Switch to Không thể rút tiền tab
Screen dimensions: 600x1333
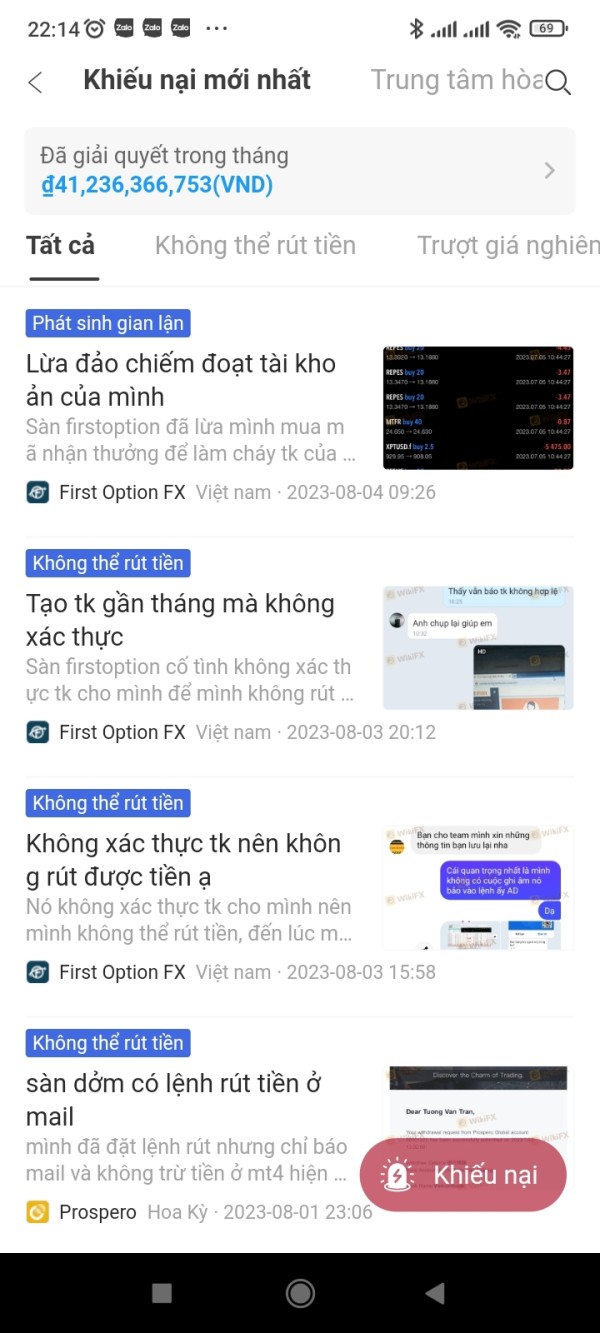click(x=255, y=245)
